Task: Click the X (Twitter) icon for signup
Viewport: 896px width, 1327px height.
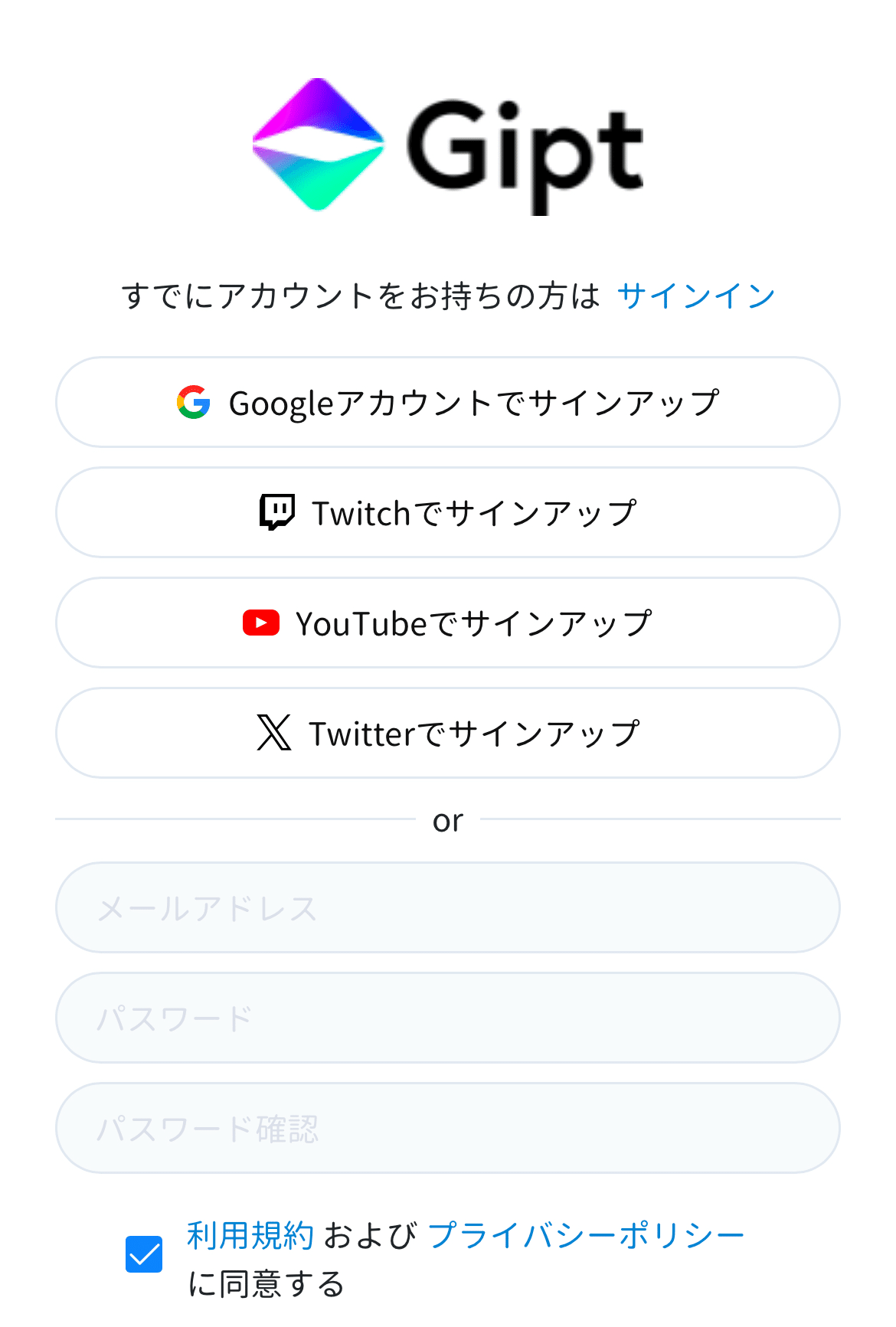Action: [x=274, y=733]
